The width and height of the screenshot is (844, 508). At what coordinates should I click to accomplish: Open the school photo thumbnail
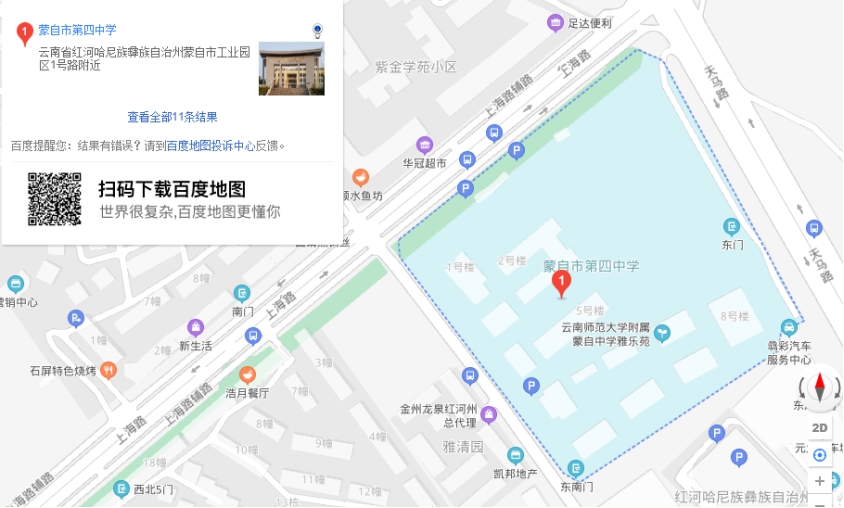291,68
